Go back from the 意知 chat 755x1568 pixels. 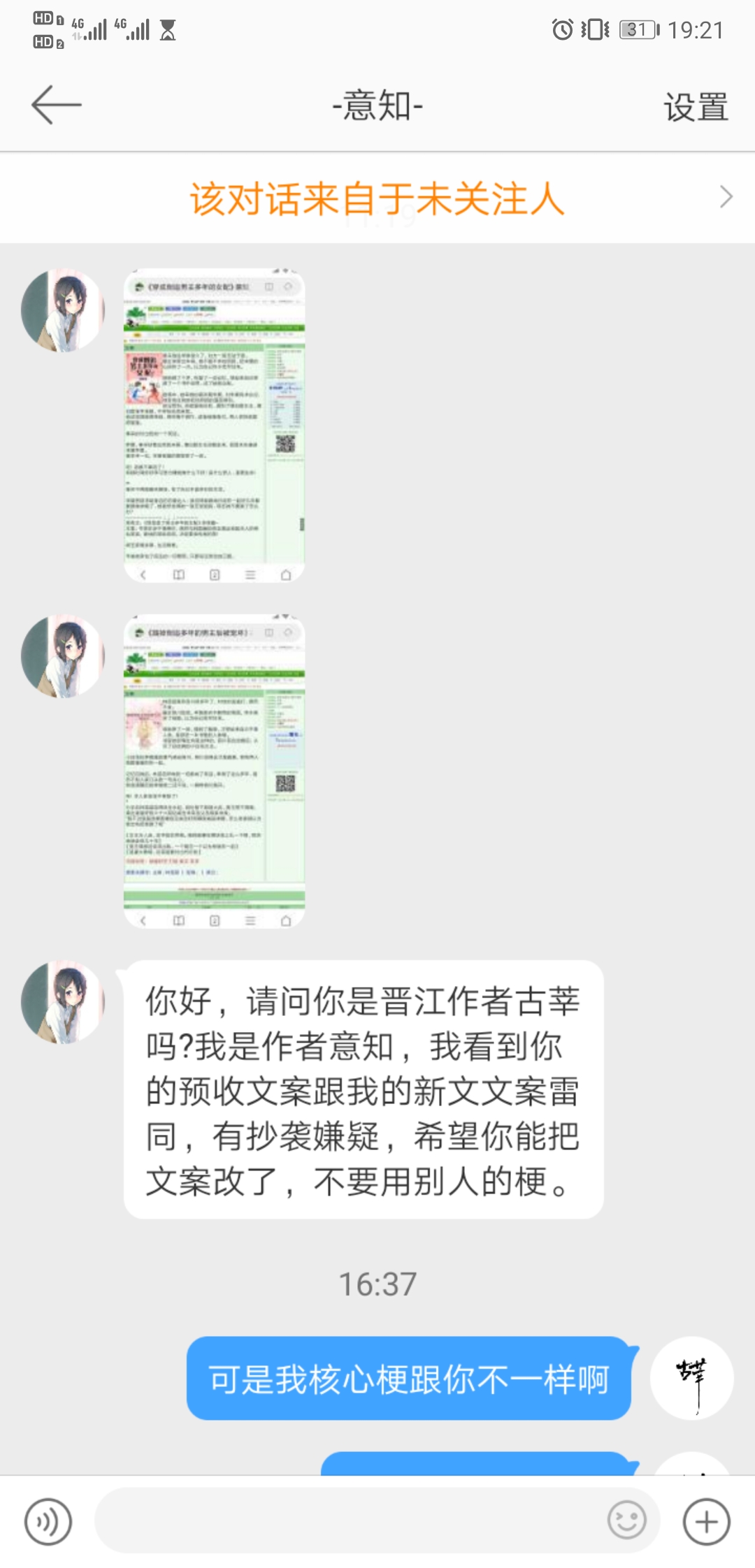tap(56, 106)
